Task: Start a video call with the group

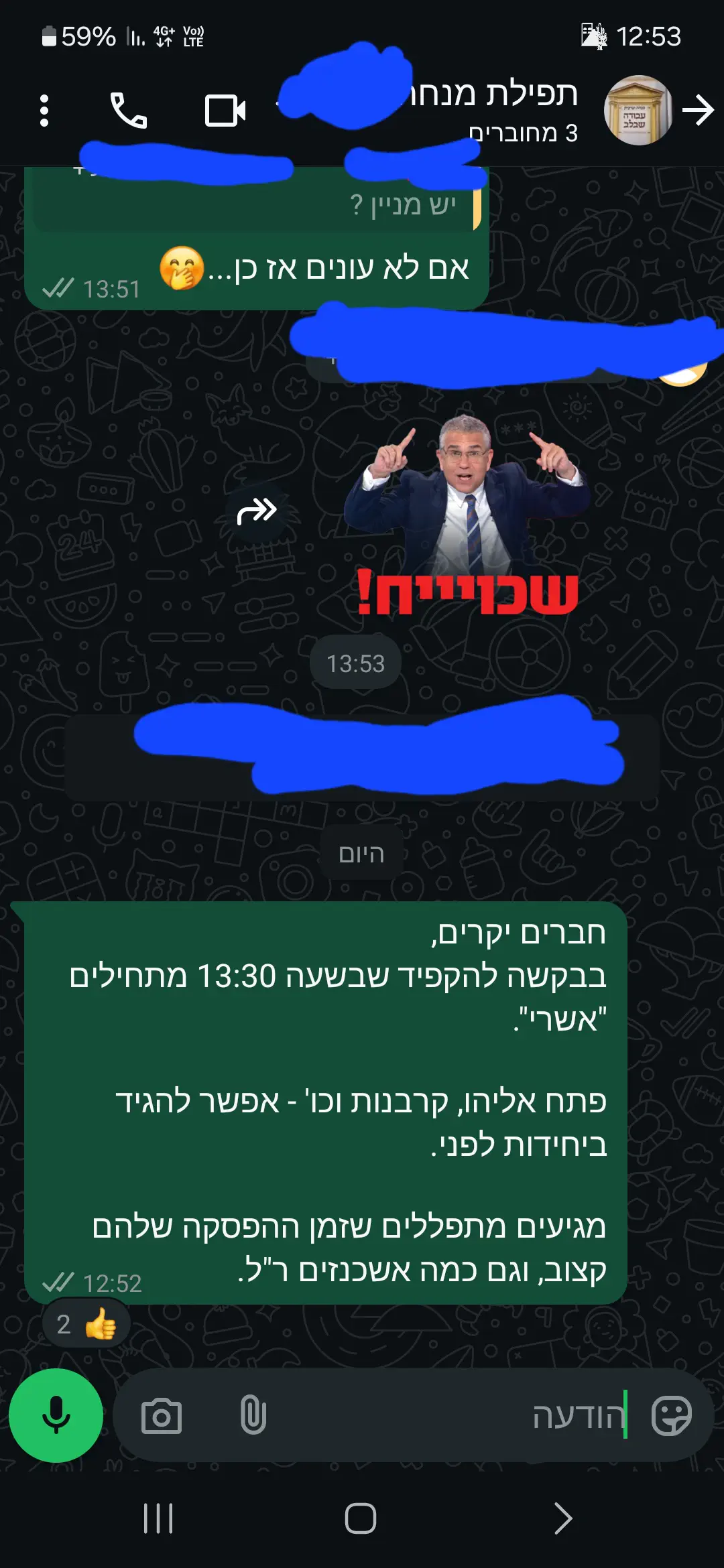Action: pos(225,111)
